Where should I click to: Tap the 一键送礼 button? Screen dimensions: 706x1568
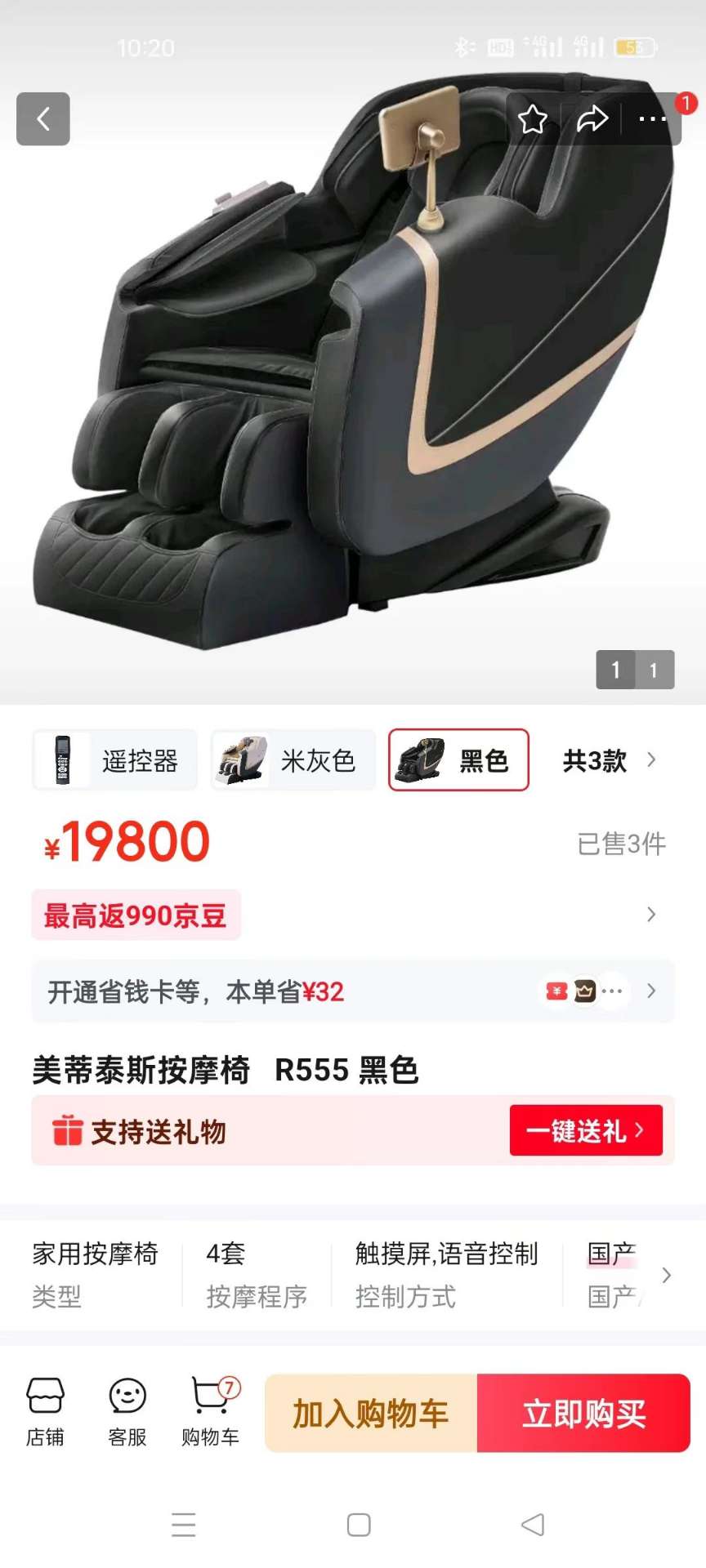tap(585, 1130)
